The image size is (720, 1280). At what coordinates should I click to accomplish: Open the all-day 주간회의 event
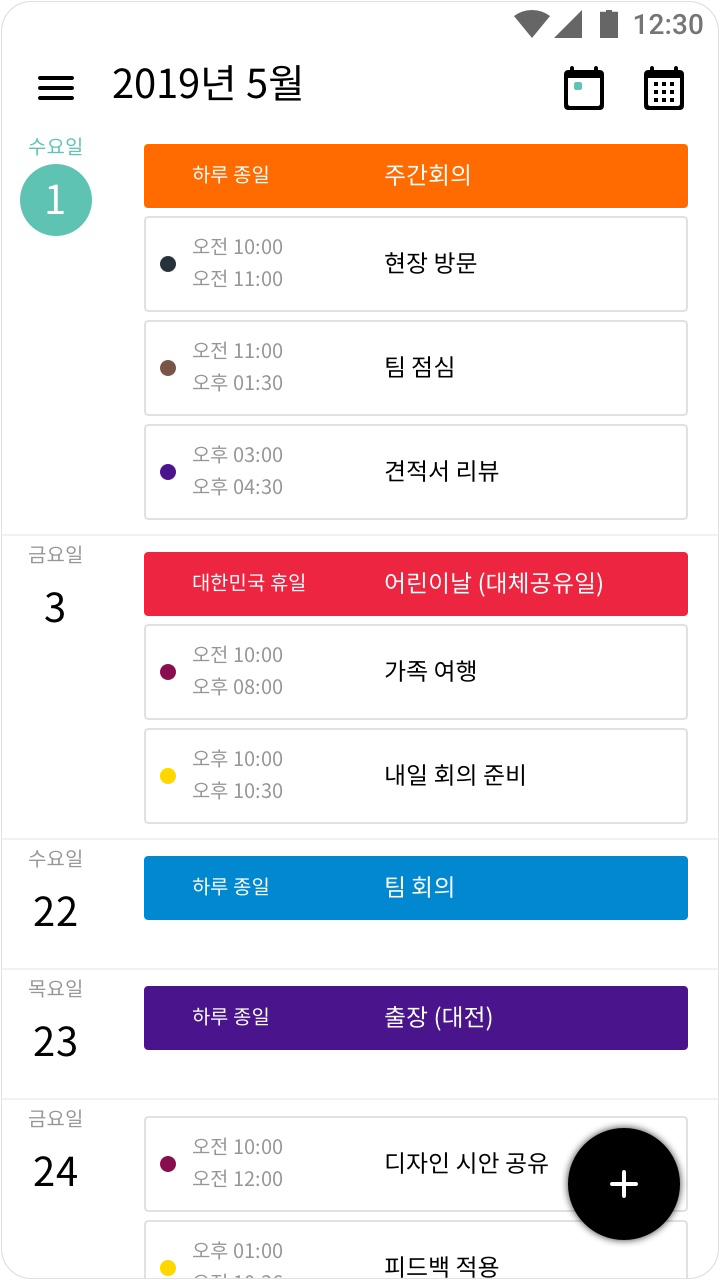[x=416, y=176]
